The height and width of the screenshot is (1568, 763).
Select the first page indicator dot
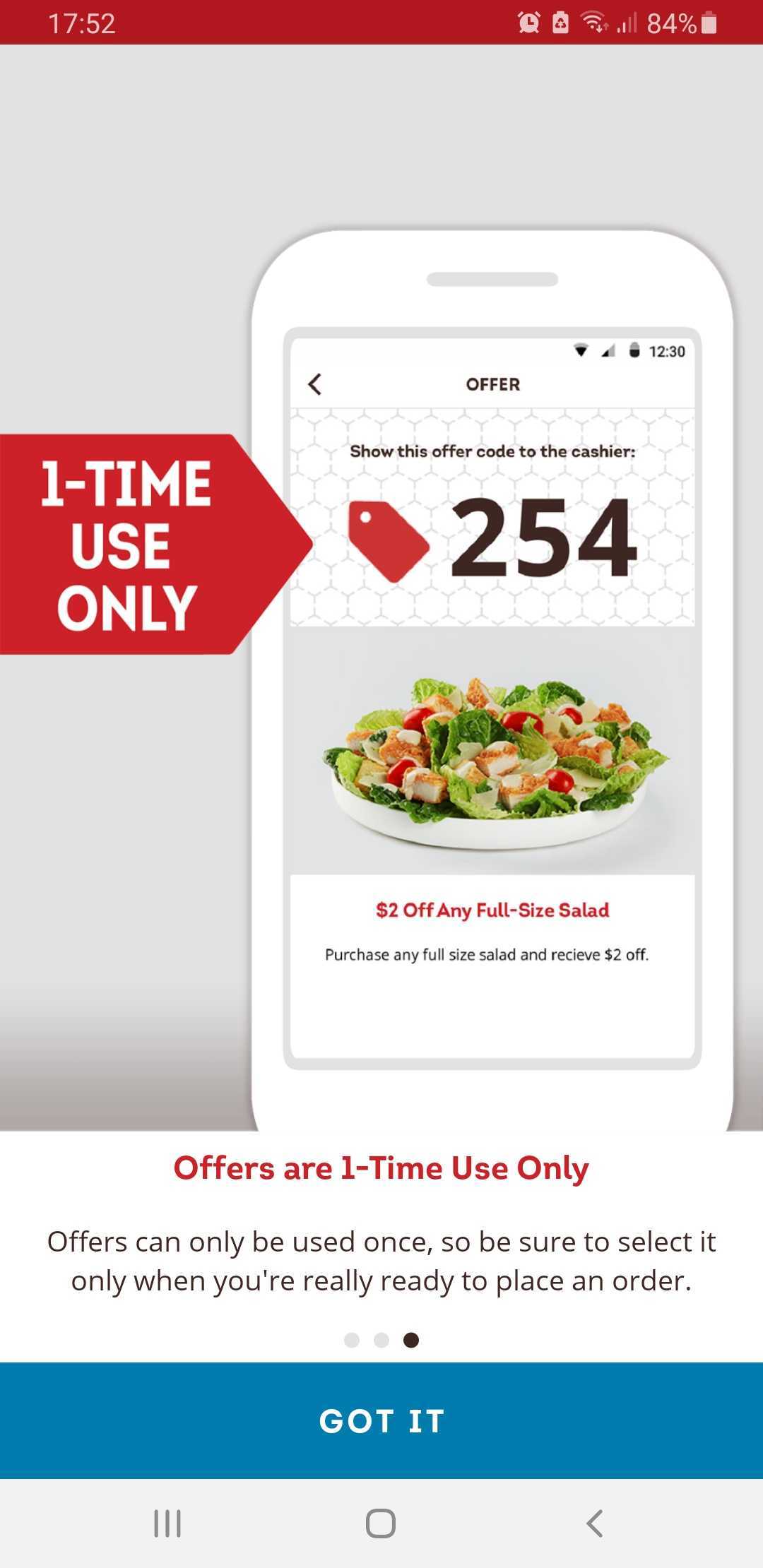point(351,1340)
